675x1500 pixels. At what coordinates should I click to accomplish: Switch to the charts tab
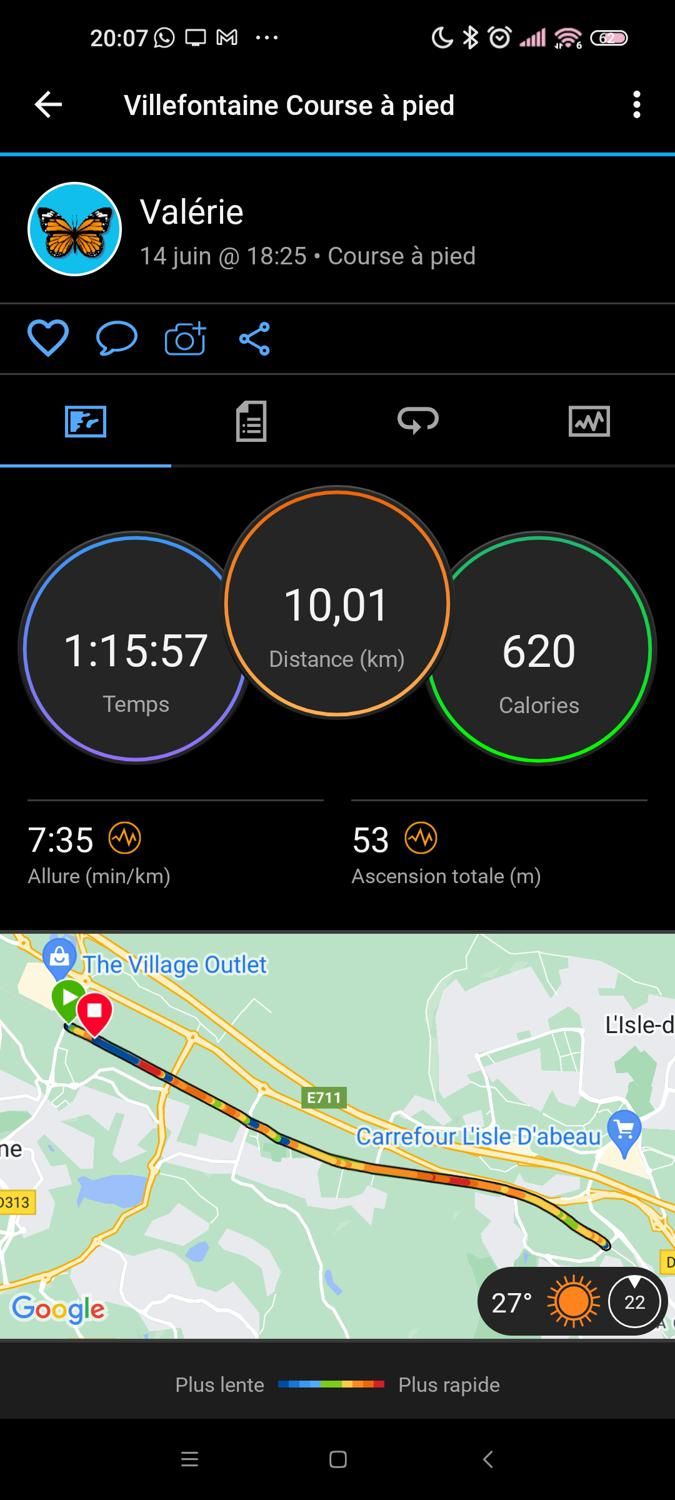coord(589,421)
